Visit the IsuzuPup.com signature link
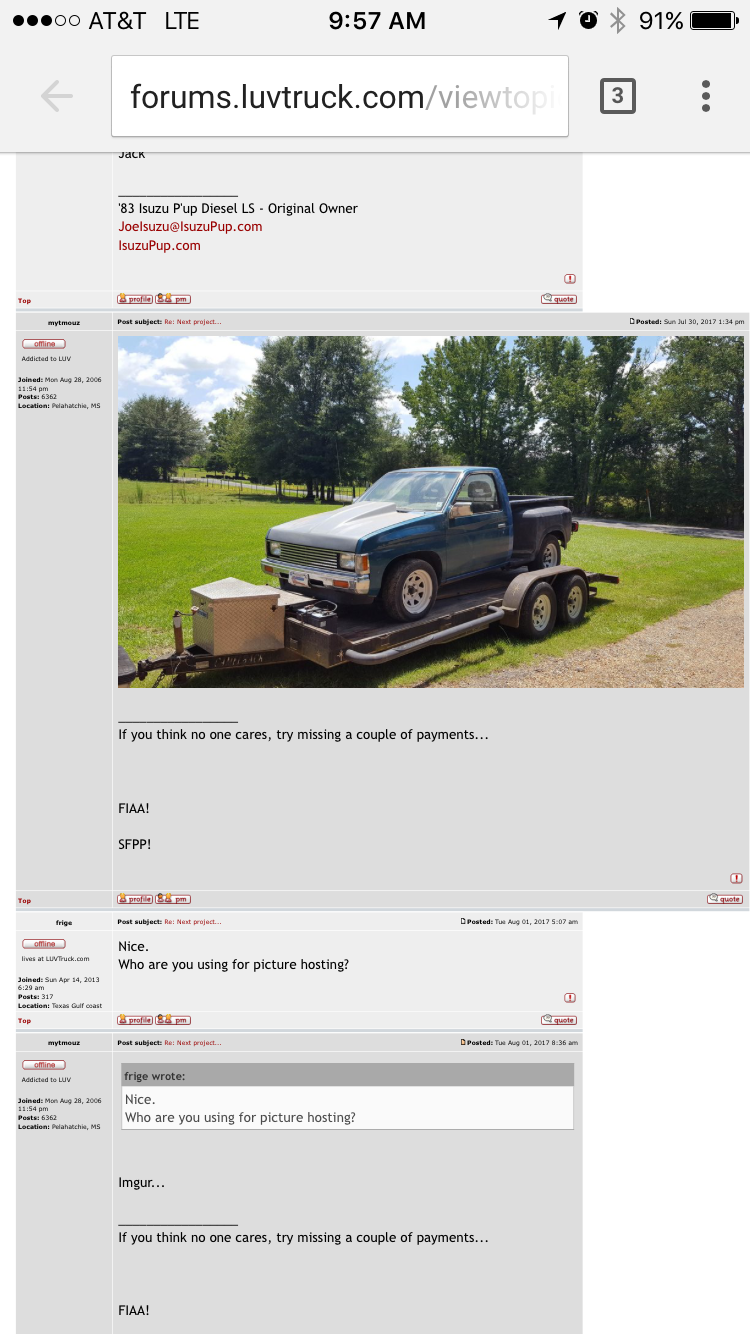The width and height of the screenshot is (750, 1334). click(159, 246)
